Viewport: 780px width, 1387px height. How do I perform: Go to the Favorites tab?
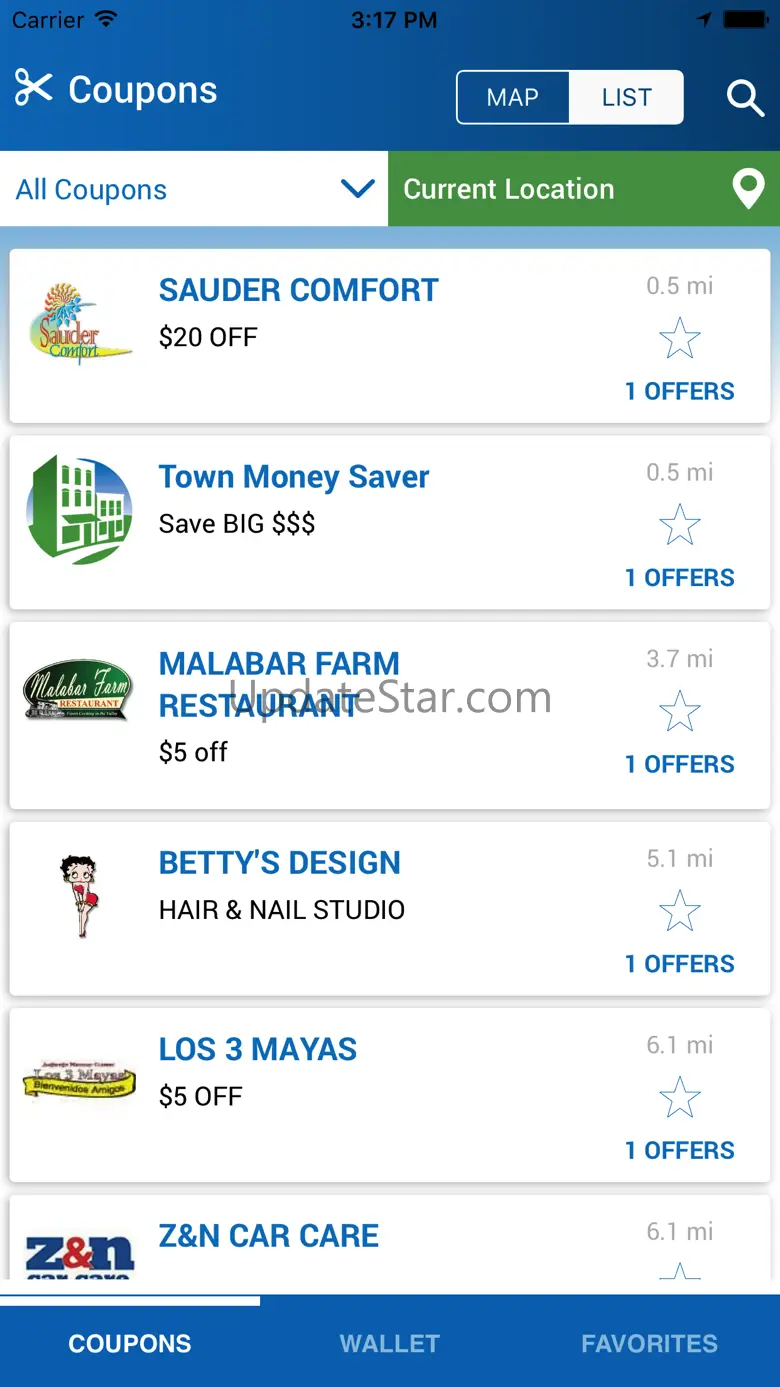pos(650,1343)
